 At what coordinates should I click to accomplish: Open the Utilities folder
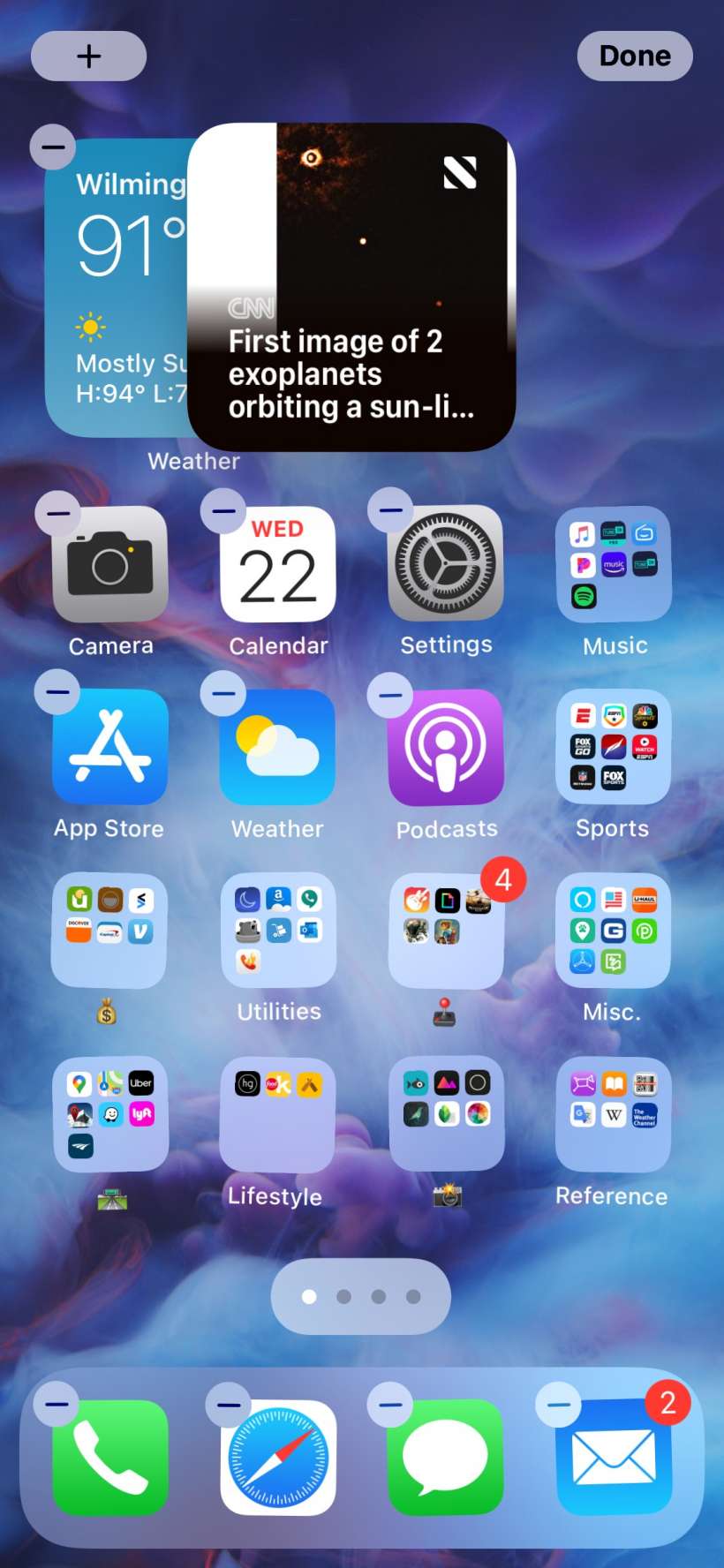pos(278,931)
